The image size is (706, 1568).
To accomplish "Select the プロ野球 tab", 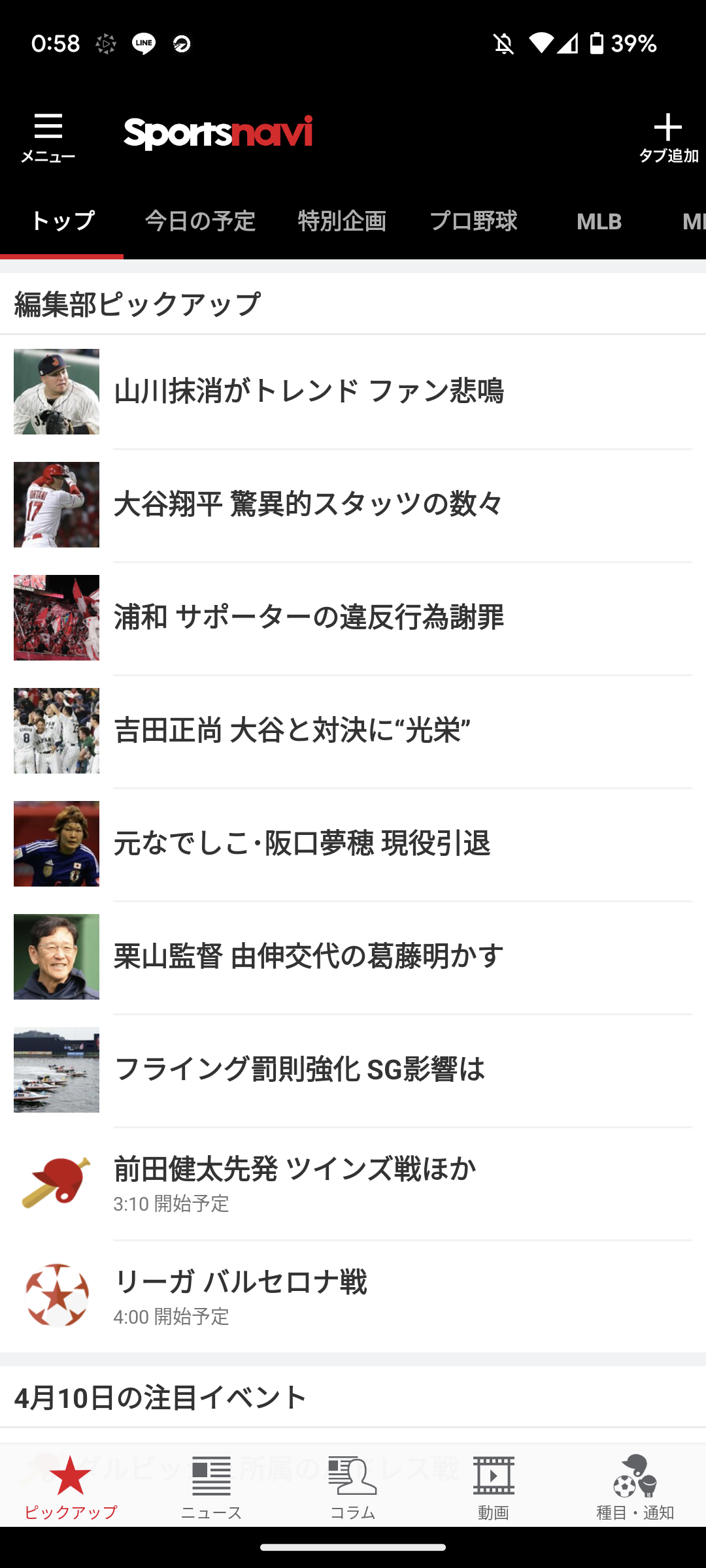I will 473,221.
